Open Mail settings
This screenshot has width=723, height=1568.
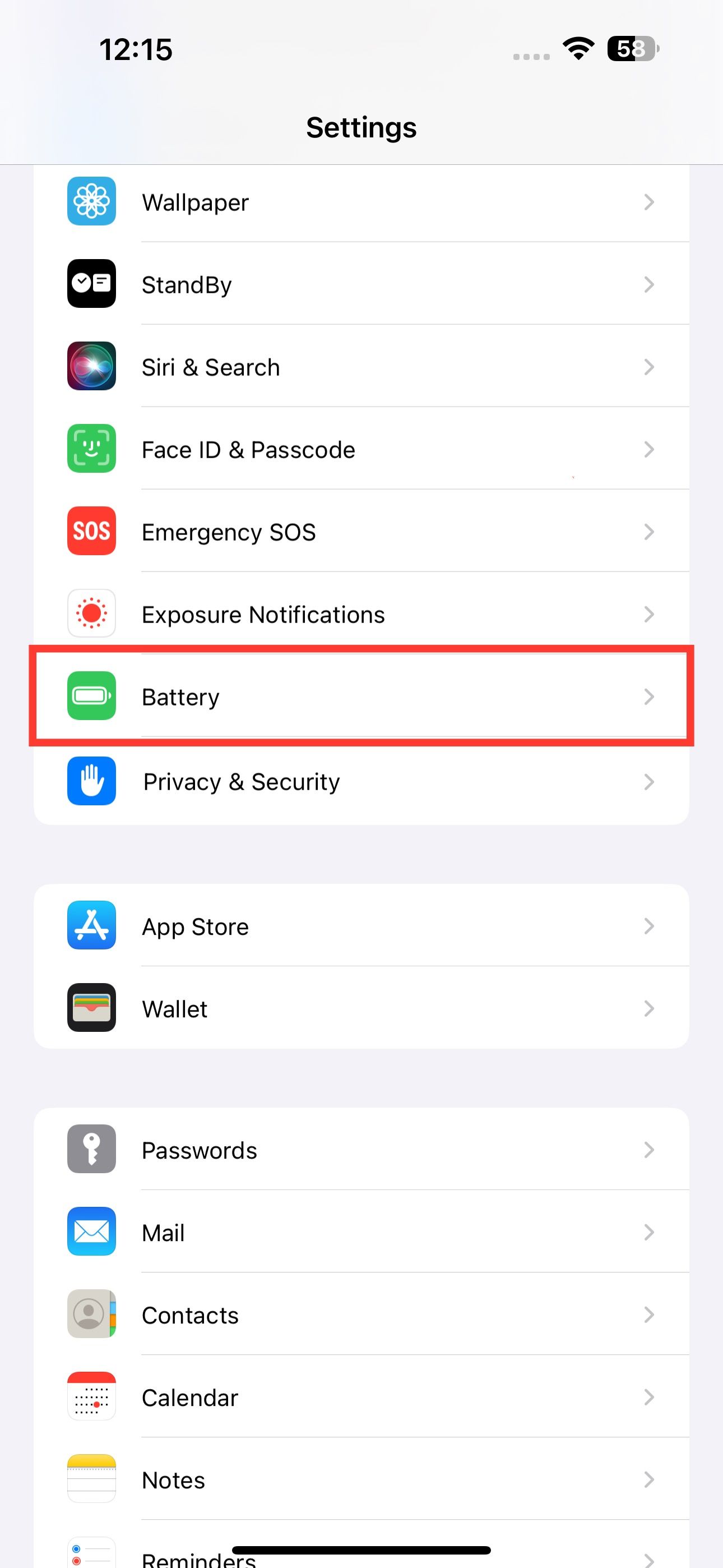pyautogui.click(x=361, y=1233)
